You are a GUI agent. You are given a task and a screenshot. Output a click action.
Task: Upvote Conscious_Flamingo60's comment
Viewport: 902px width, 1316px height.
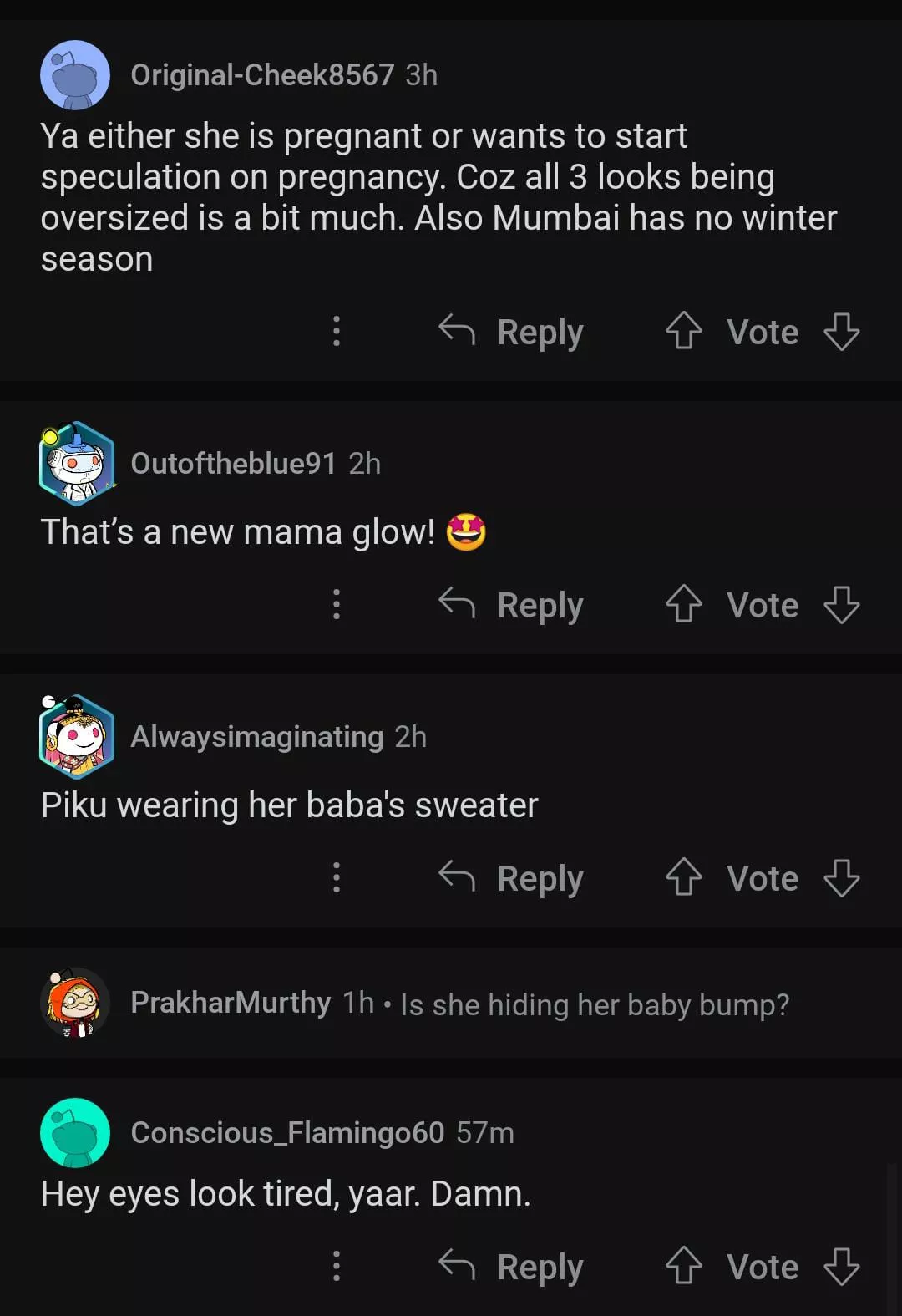click(683, 1266)
